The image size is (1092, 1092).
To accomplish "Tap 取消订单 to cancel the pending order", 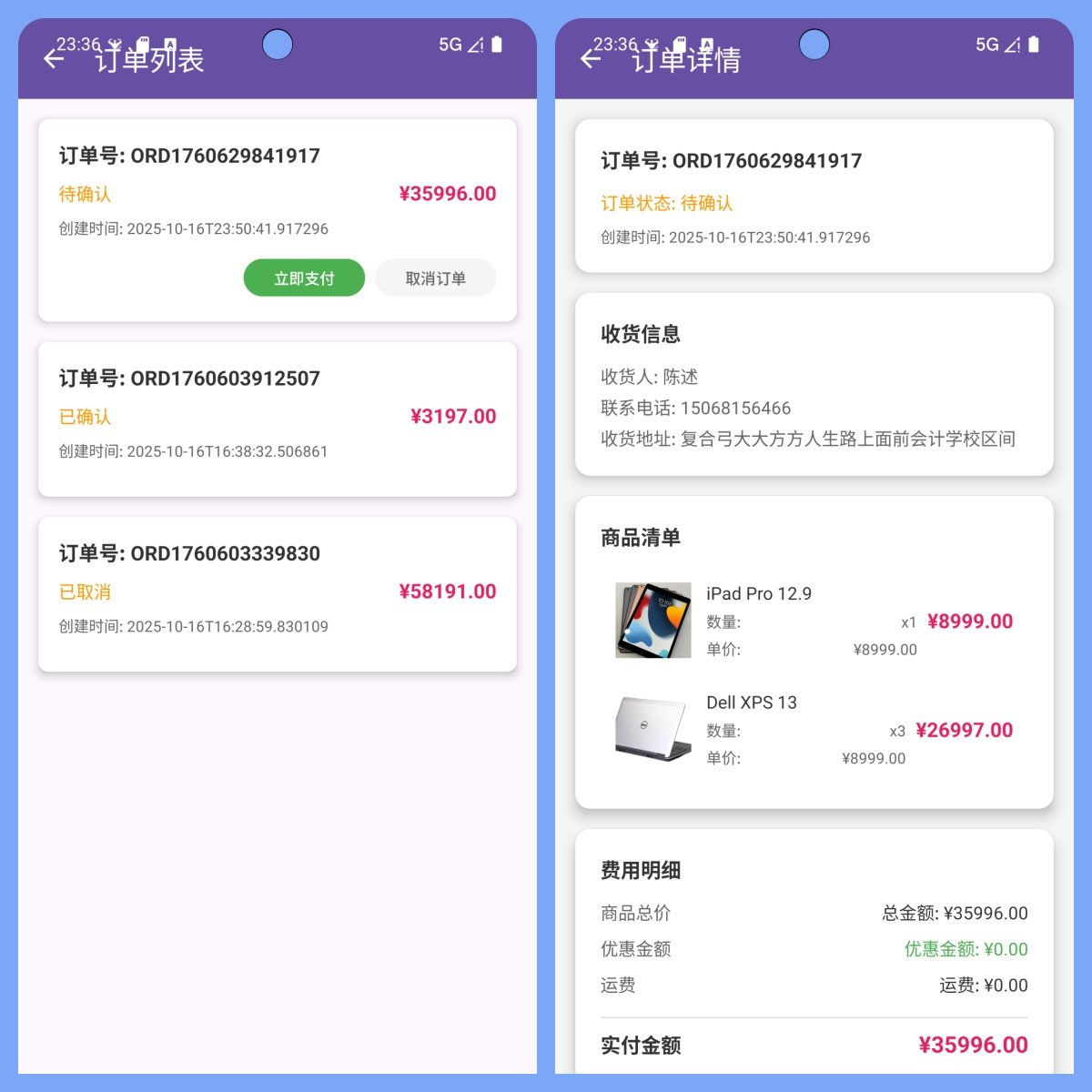I will tap(435, 278).
